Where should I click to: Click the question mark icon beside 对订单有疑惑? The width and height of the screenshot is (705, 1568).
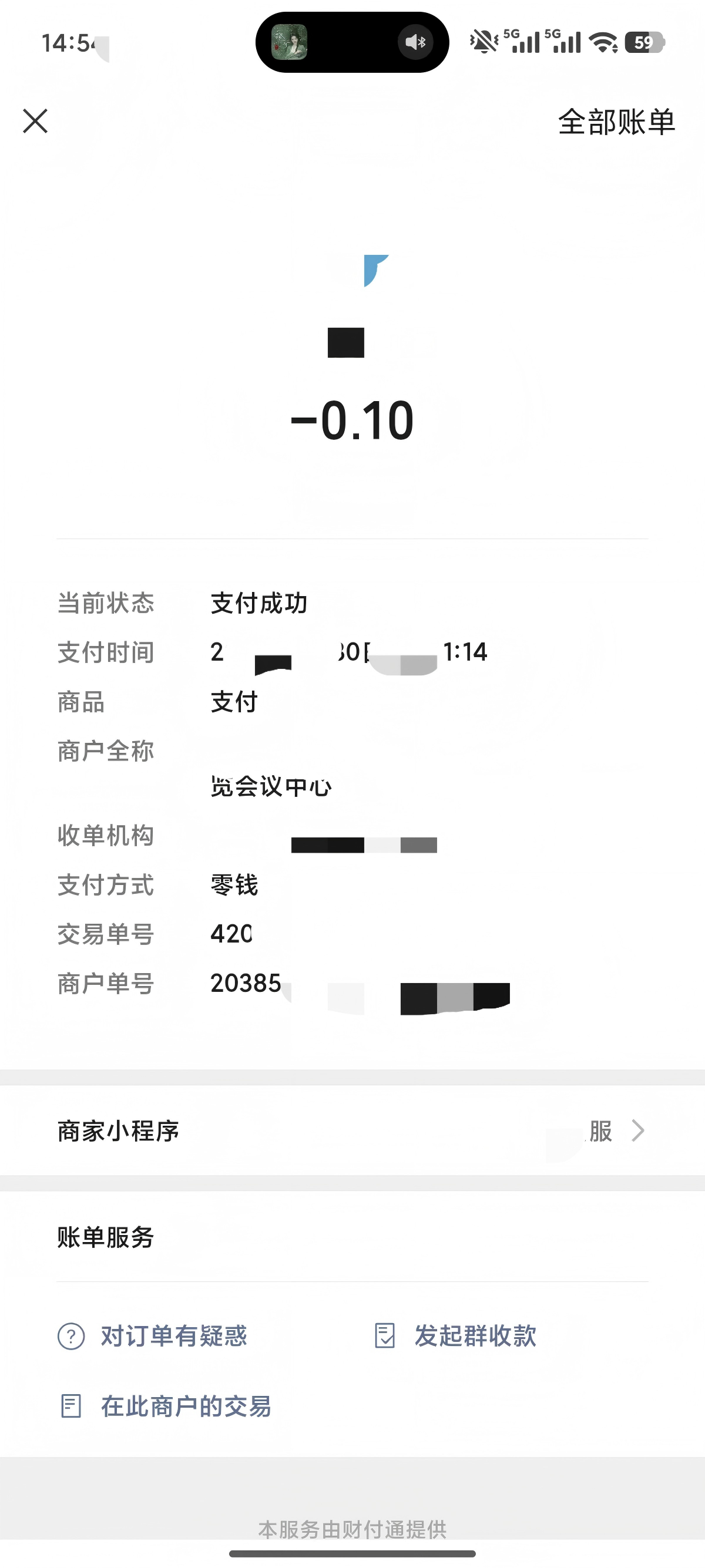point(70,1337)
